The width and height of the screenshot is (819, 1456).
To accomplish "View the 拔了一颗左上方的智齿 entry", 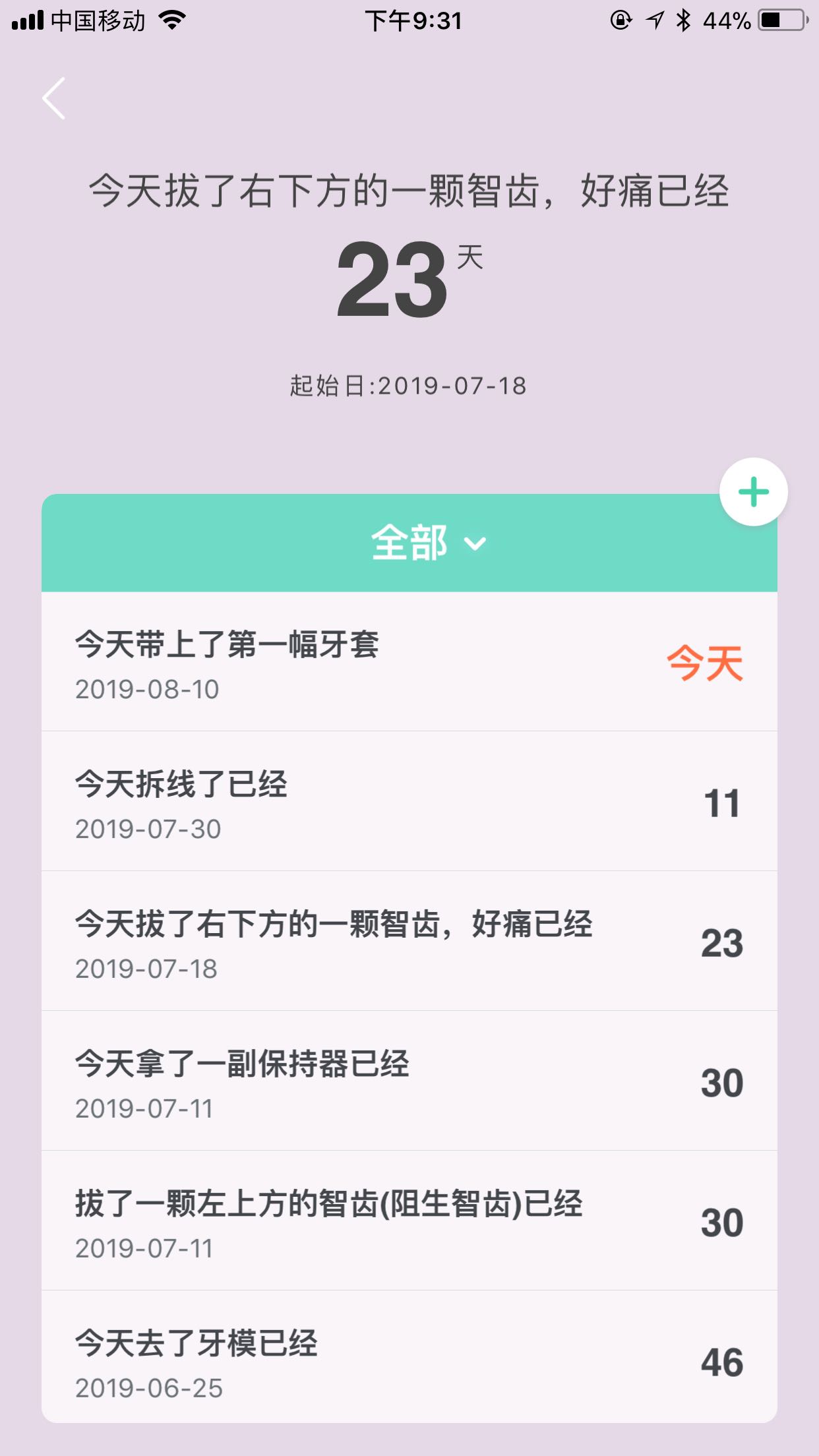I will coord(409,1221).
